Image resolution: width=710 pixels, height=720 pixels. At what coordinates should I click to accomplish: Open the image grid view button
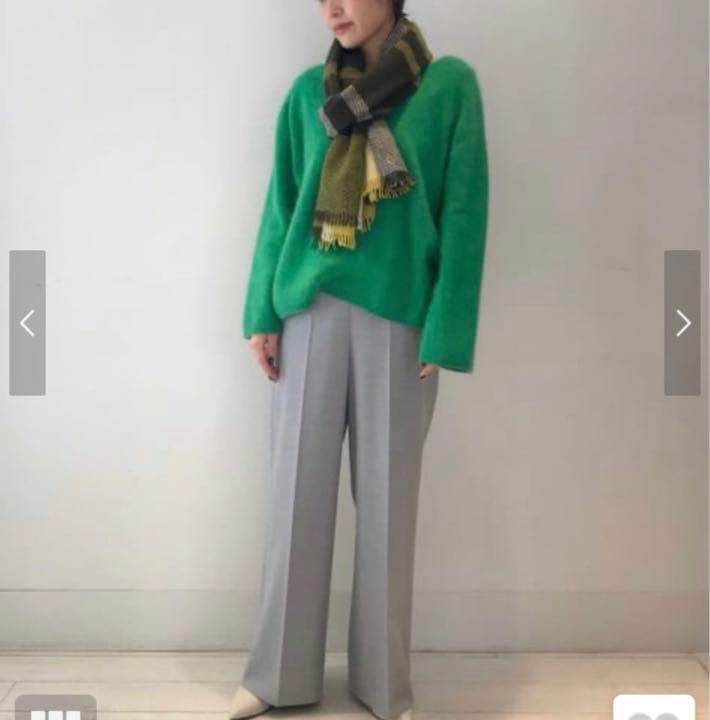(55, 709)
